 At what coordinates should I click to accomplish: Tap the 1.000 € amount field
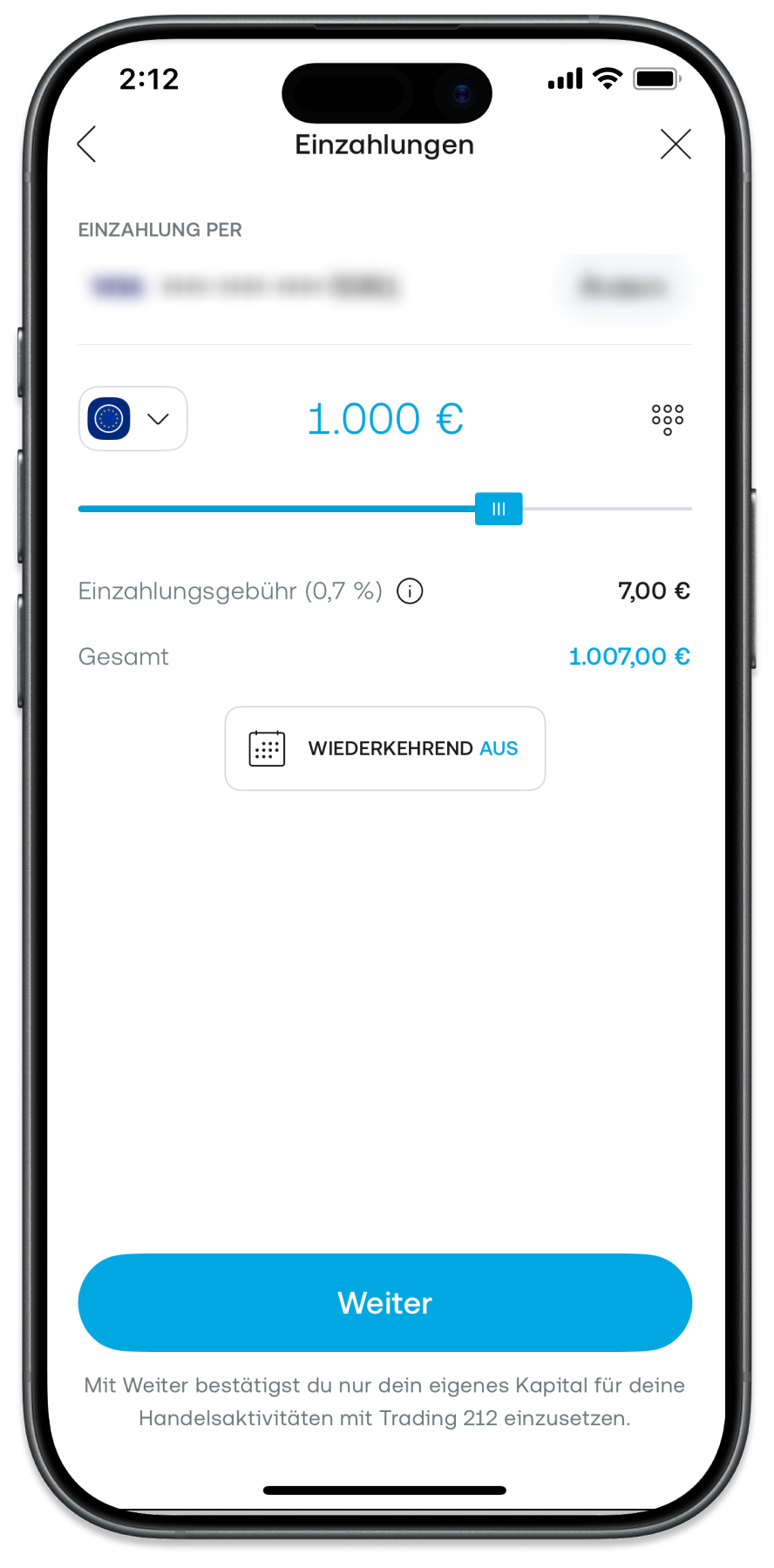tap(385, 419)
